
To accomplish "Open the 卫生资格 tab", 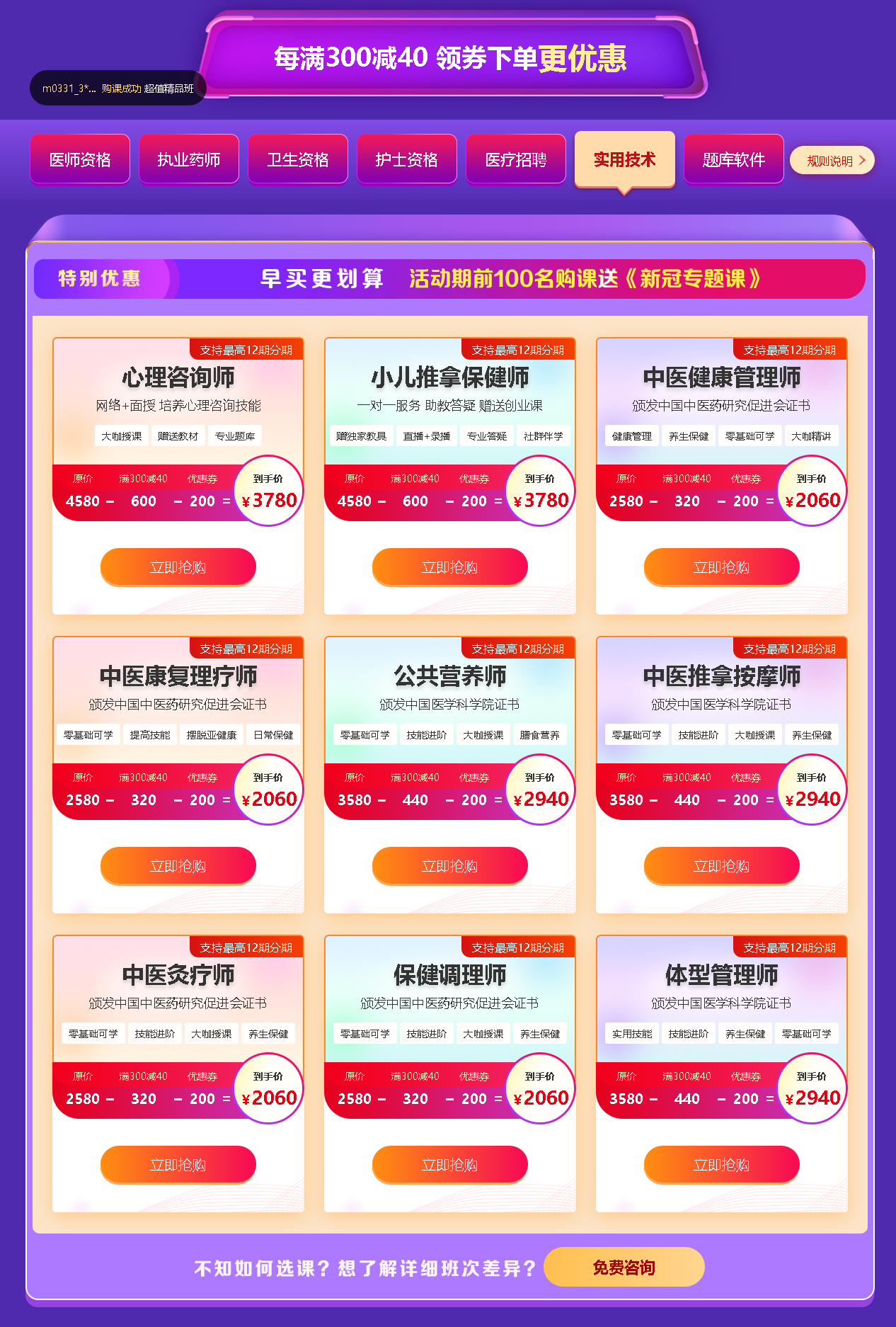I will click(298, 159).
